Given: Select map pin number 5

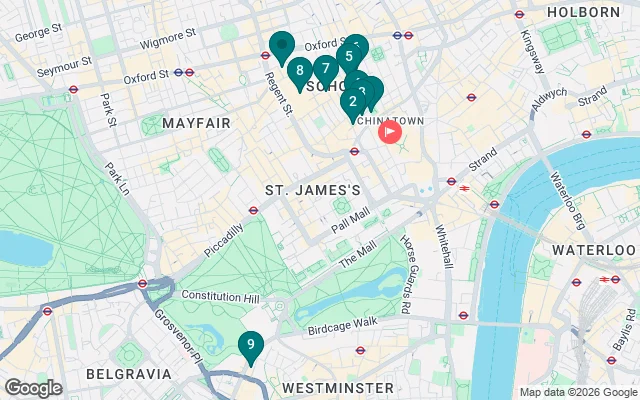Looking at the screenshot, I should (x=349, y=56).
